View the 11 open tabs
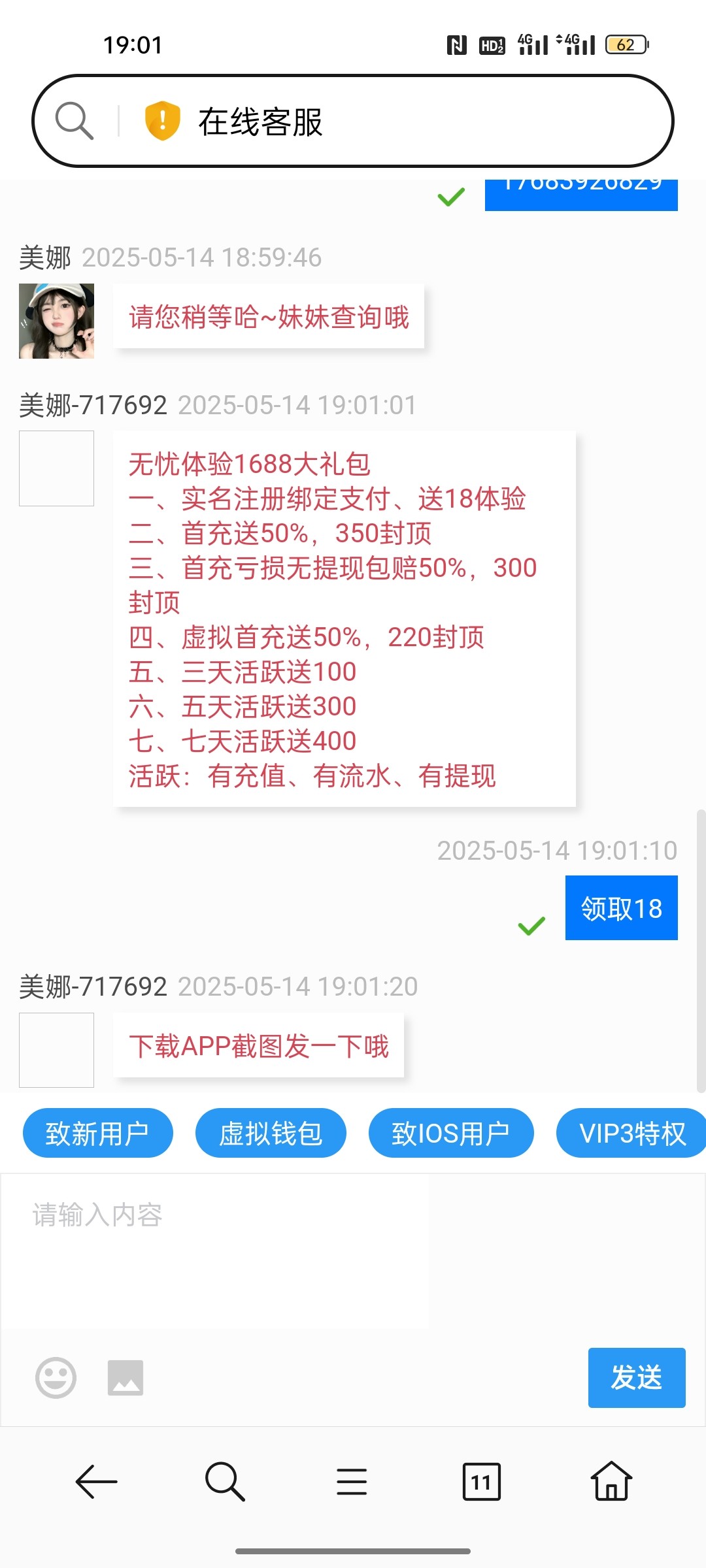The height and width of the screenshot is (1568, 706). pos(481,1482)
